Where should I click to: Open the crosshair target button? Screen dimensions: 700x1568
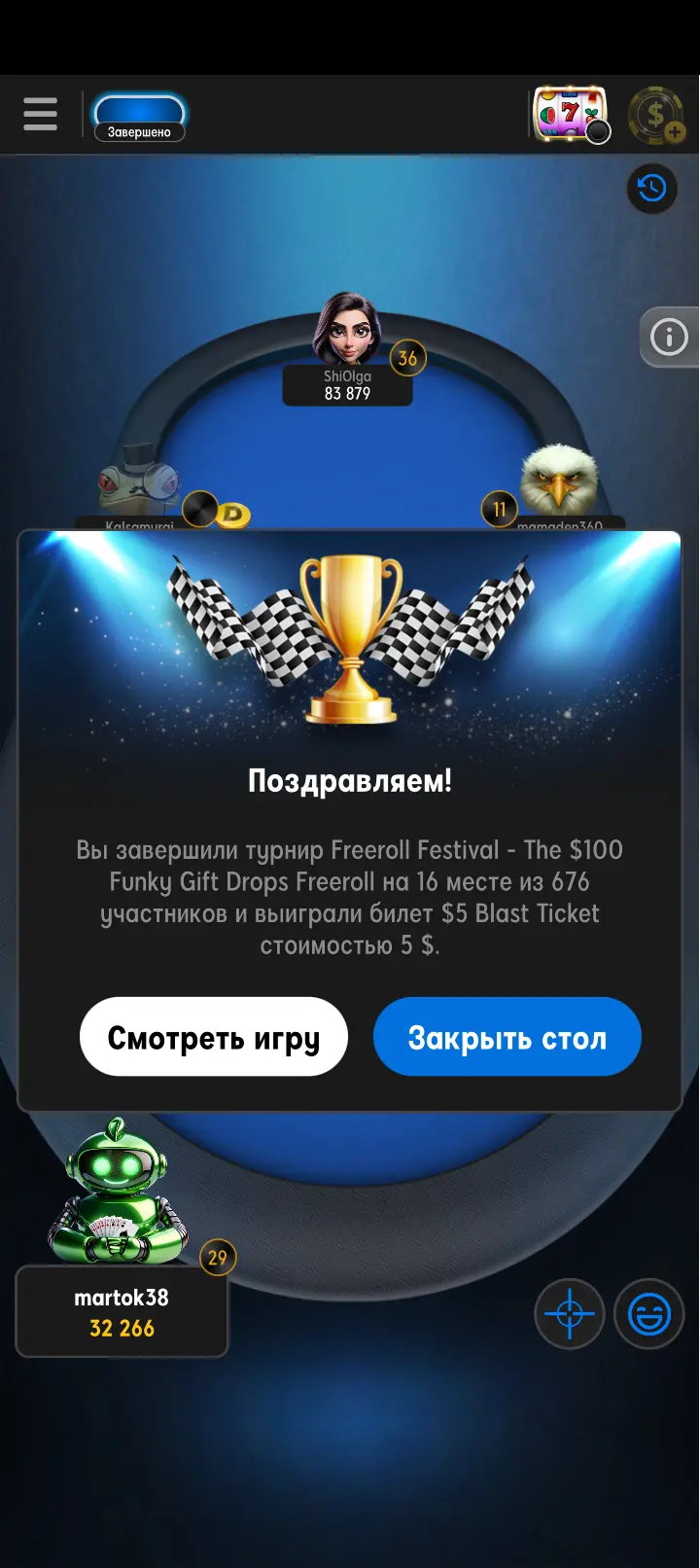point(570,1314)
